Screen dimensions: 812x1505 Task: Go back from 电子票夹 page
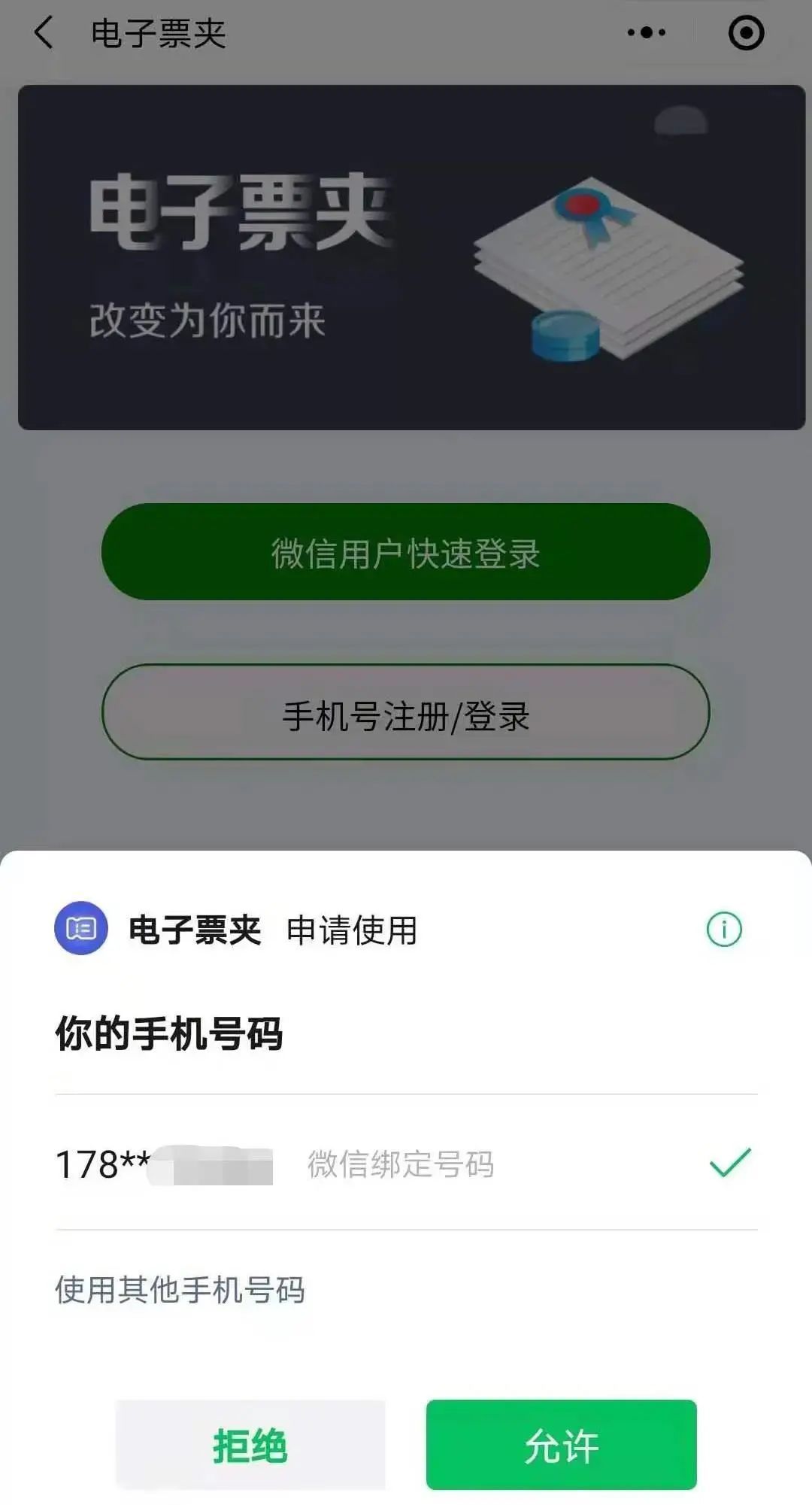point(44,33)
